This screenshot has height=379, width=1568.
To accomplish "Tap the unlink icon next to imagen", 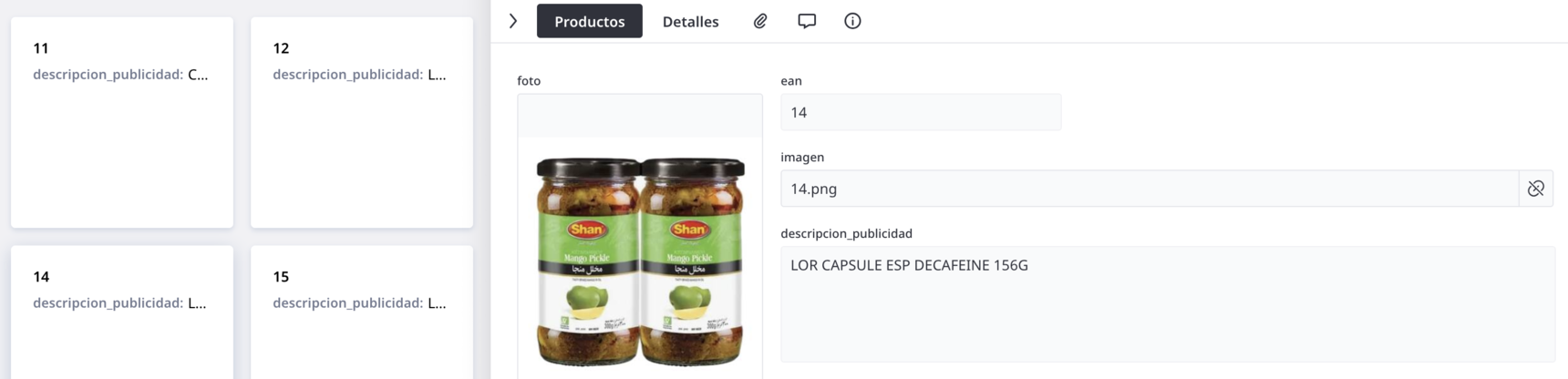I will (x=1536, y=189).
